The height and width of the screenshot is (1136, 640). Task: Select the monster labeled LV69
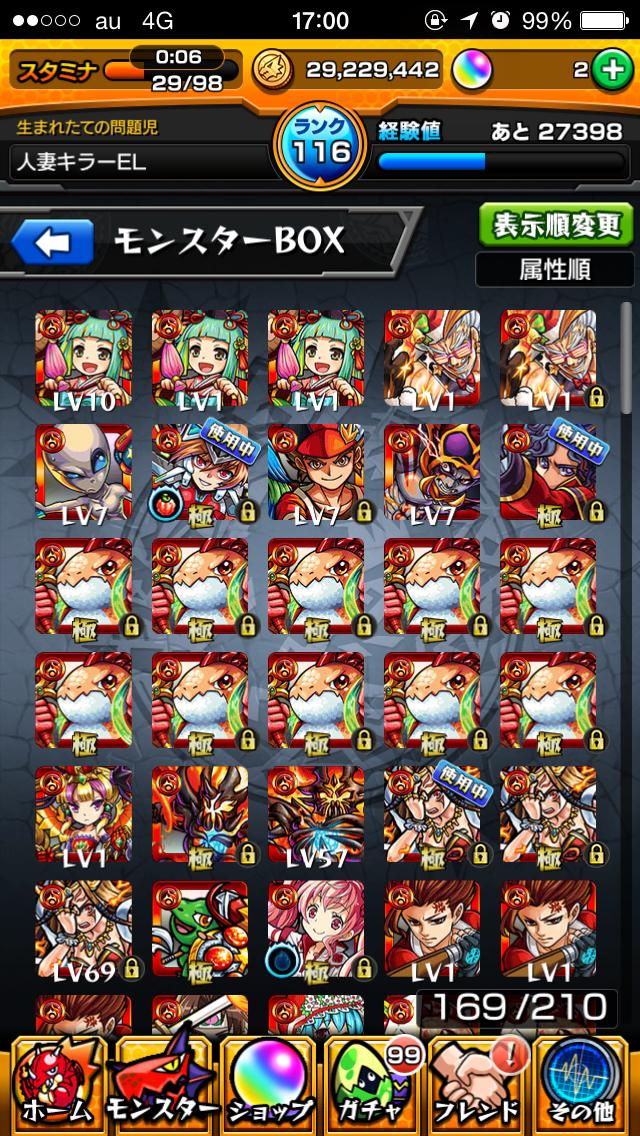(83, 931)
